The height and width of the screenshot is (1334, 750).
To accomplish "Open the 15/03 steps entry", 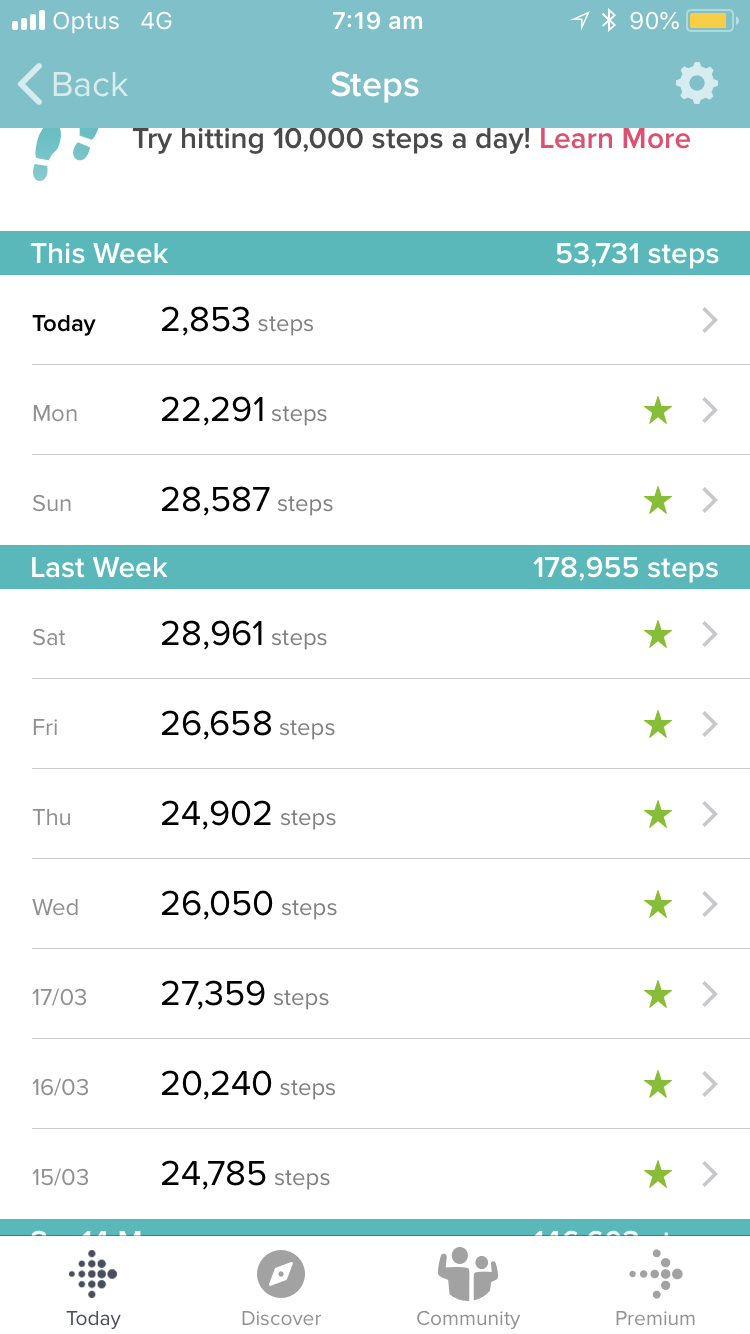I will pyautogui.click(x=375, y=1175).
